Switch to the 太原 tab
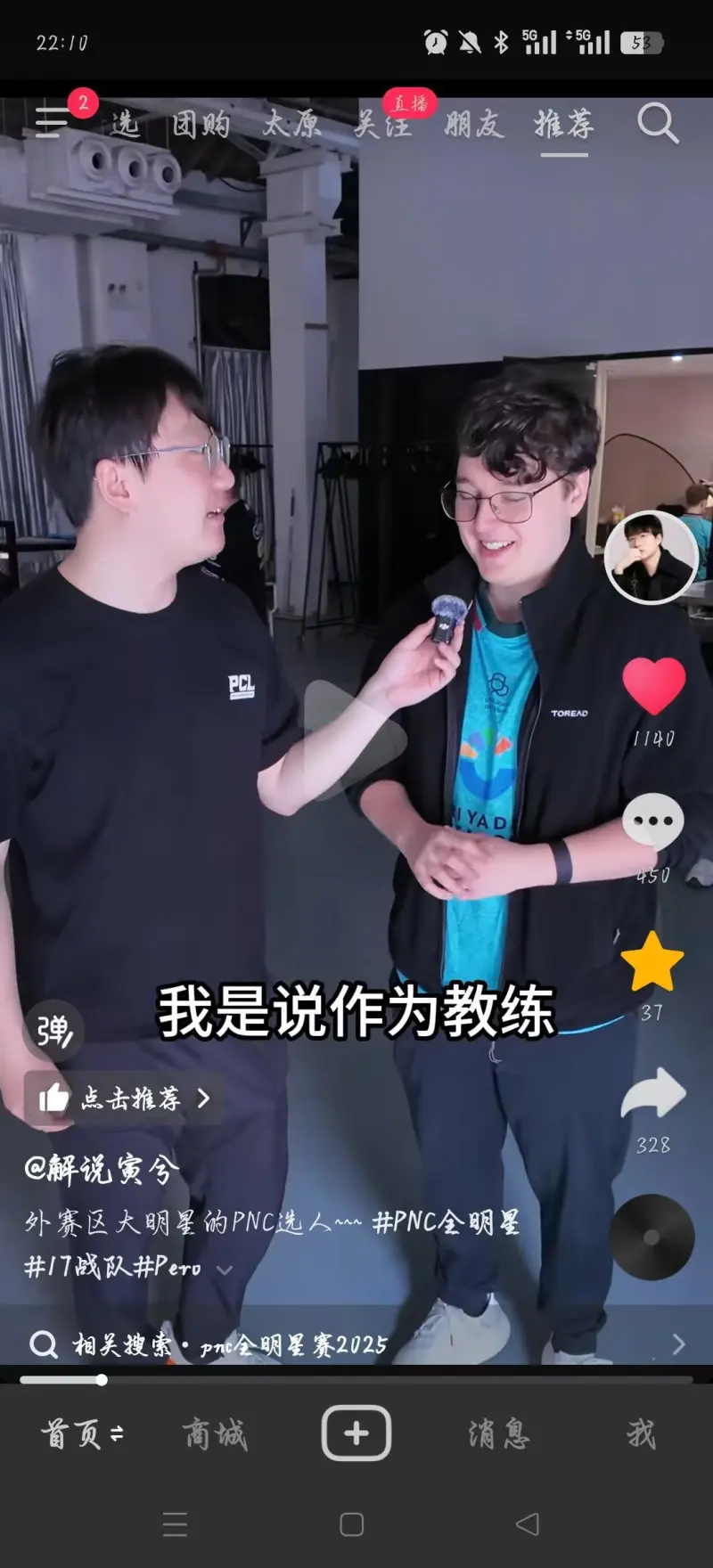The image size is (713, 1568). pyautogui.click(x=291, y=124)
